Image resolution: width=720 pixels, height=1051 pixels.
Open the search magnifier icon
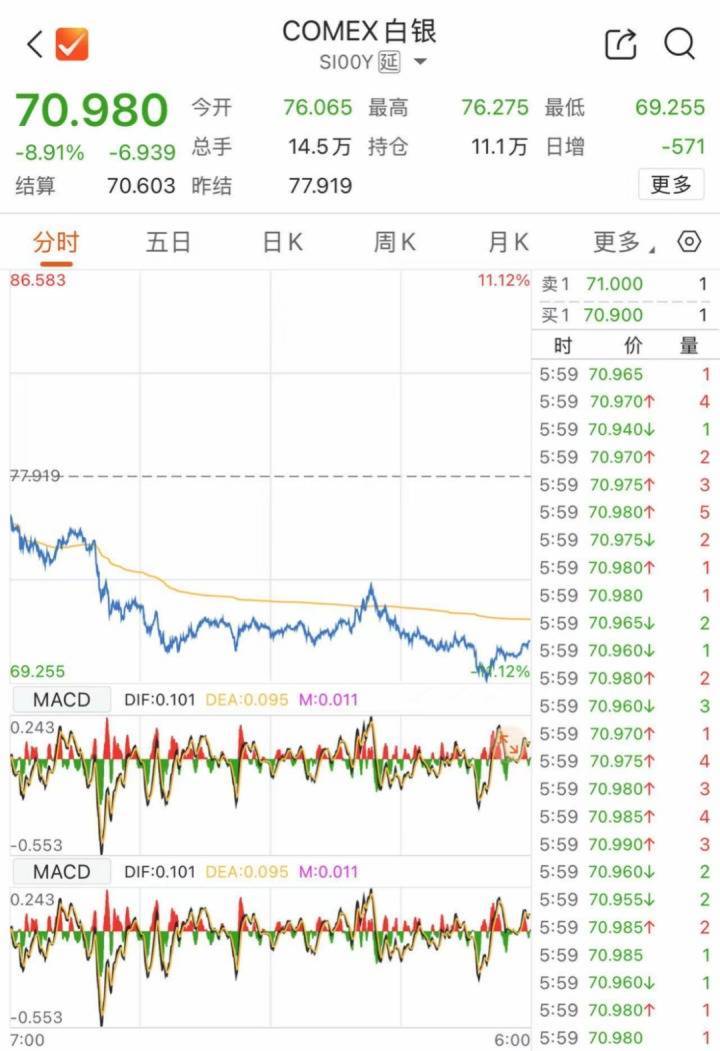point(680,44)
